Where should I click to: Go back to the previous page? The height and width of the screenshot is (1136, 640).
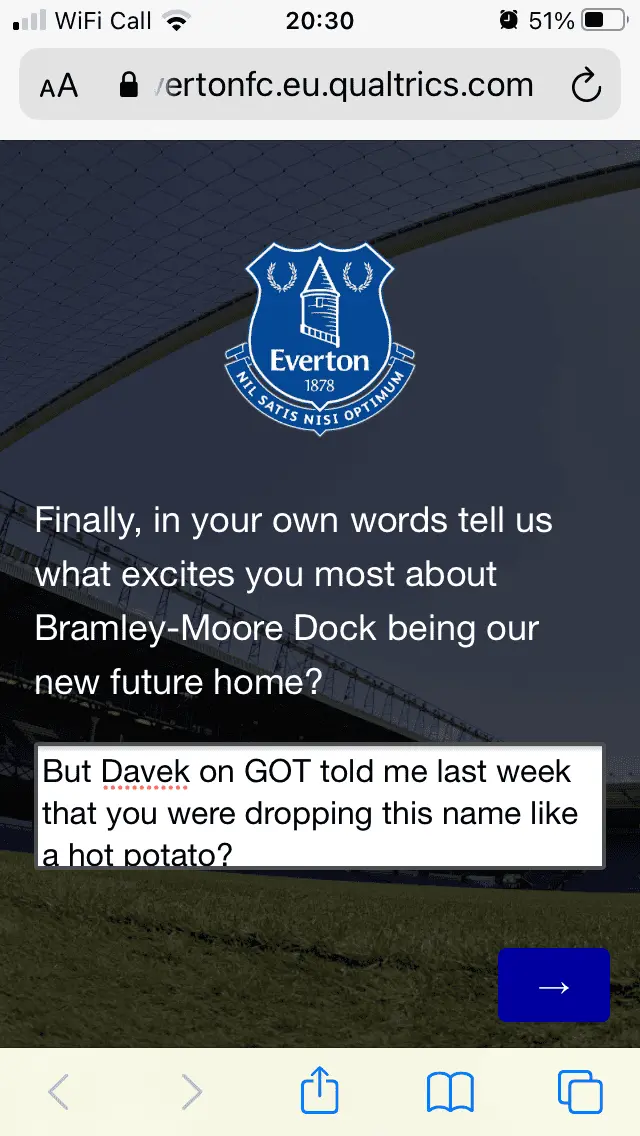[x=59, y=1091]
